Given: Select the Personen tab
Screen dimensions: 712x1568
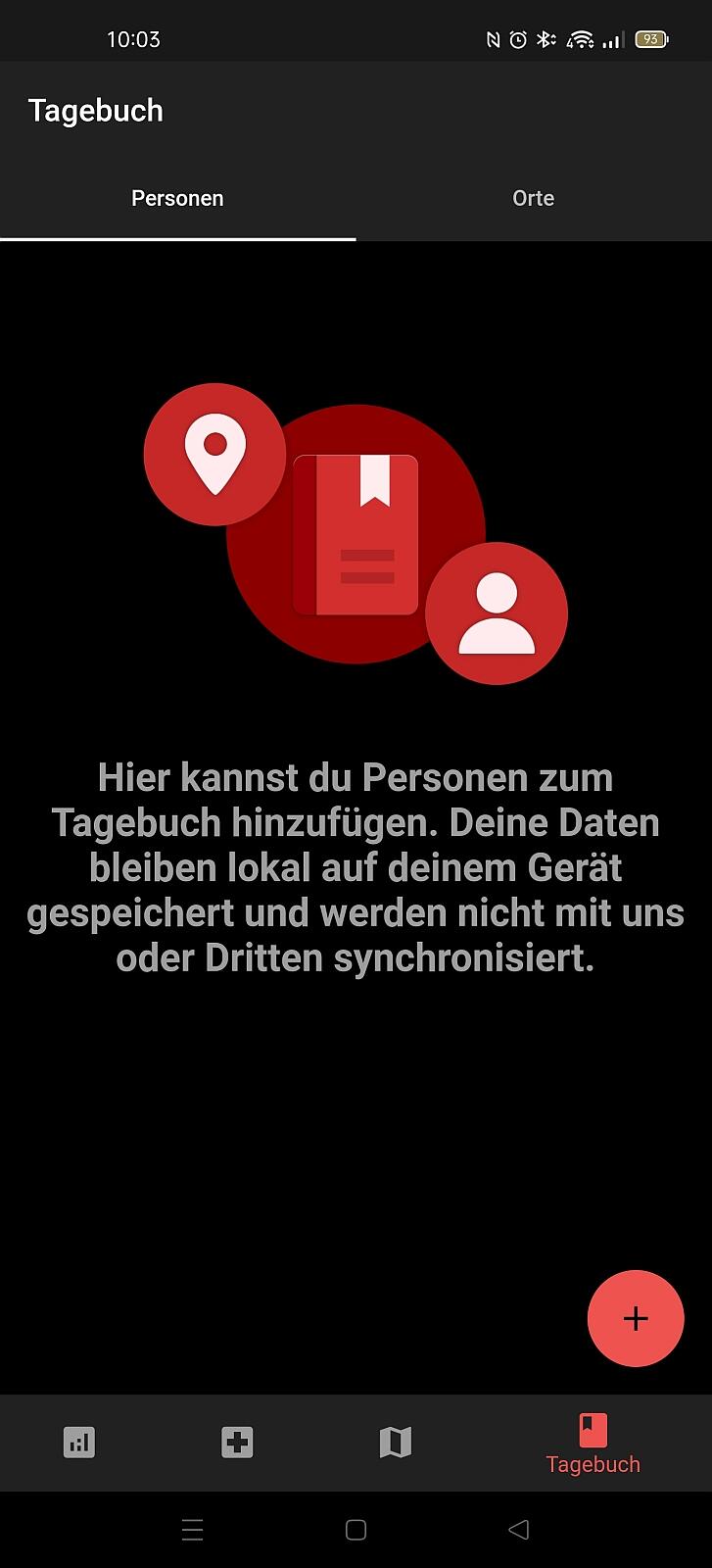Looking at the screenshot, I should (x=177, y=198).
